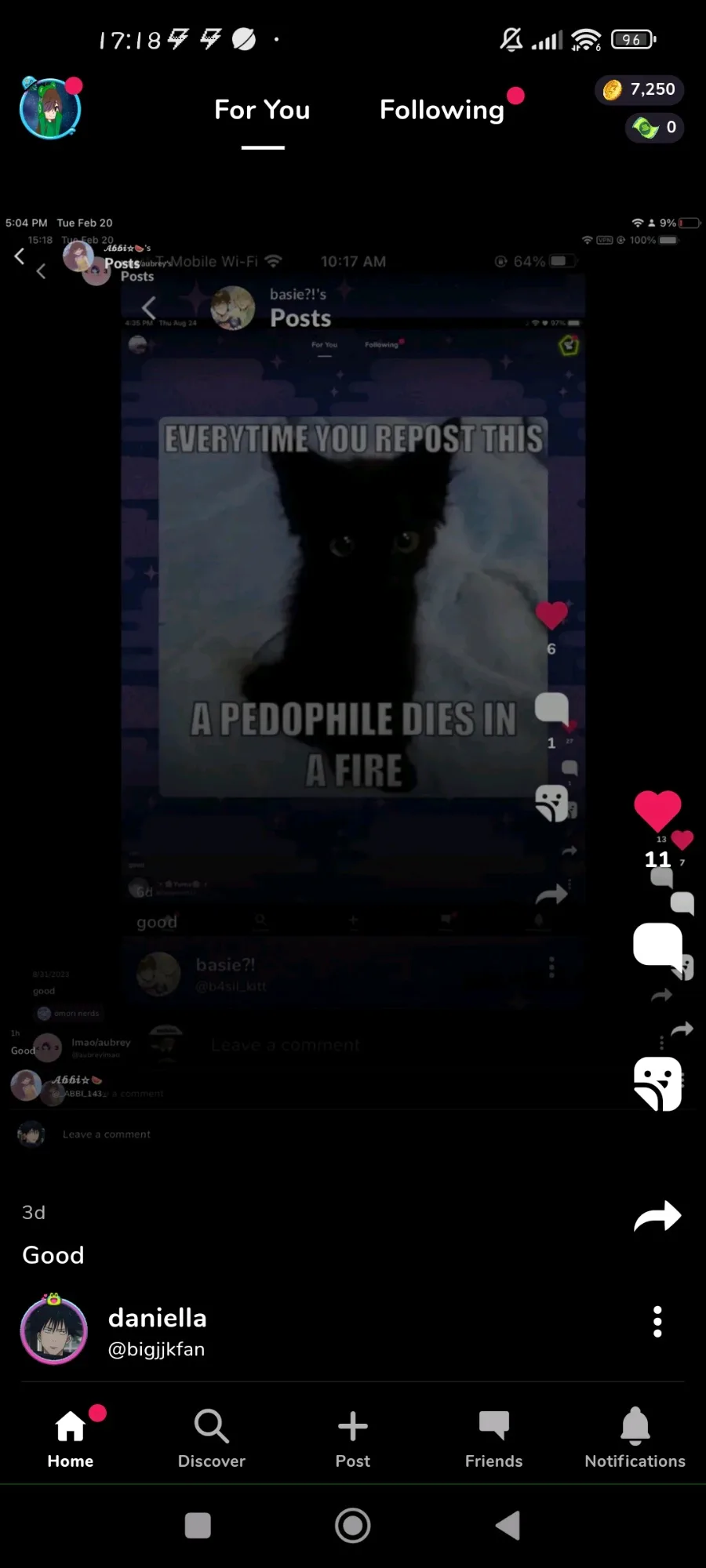Image resolution: width=706 pixels, height=1568 pixels.
Task: Check the Notifications tab
Action: click(x=635, y=1439)
